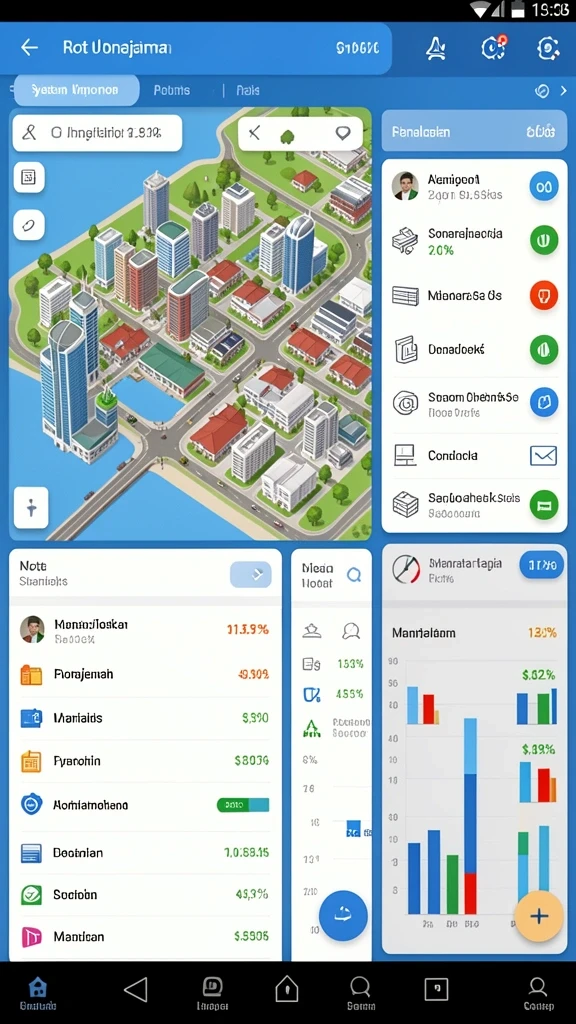Open the Donadoeké row

(474, 349)
